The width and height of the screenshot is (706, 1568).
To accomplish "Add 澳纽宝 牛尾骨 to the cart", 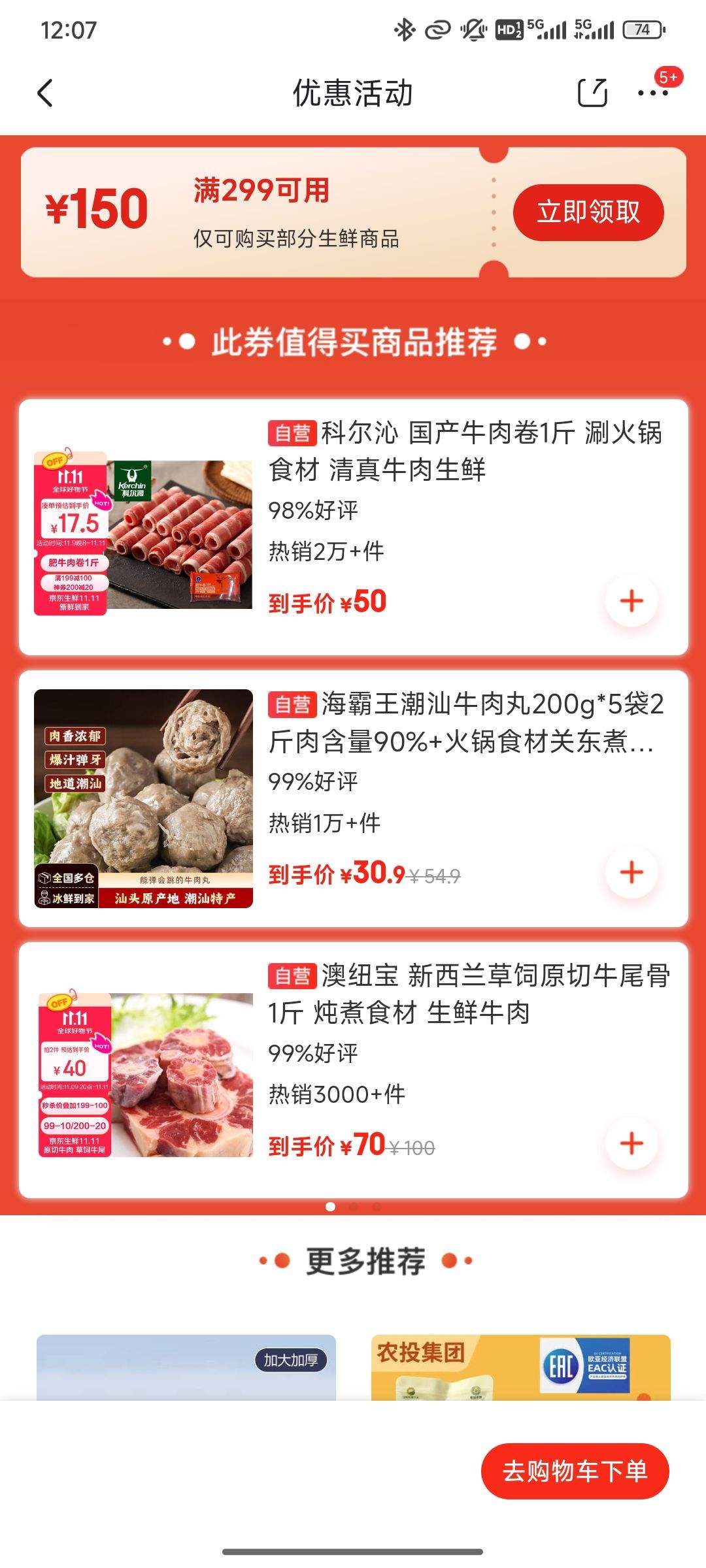I will click(631, 1143).
